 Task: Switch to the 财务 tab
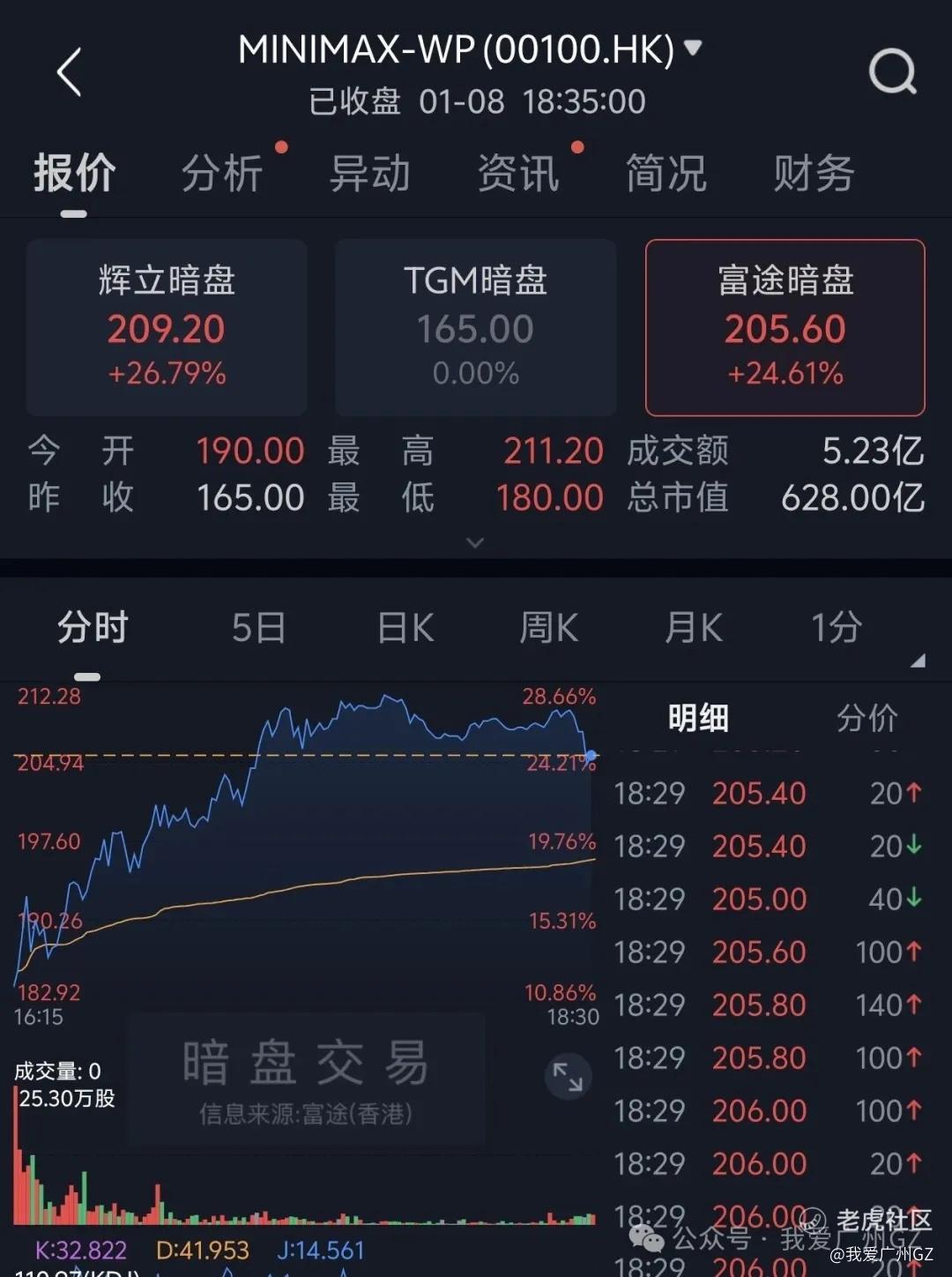coord(814,173)
